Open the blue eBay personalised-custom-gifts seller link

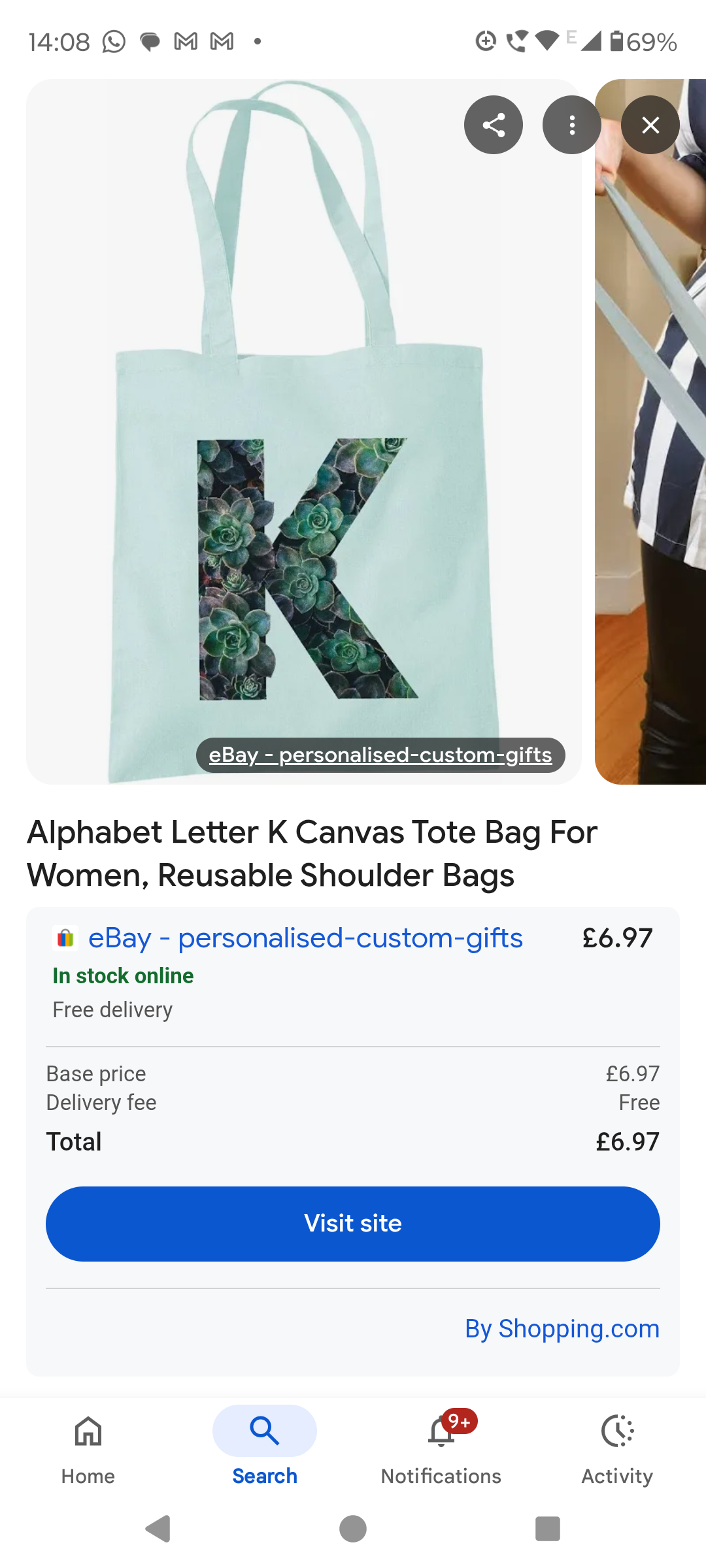point(305,938)
